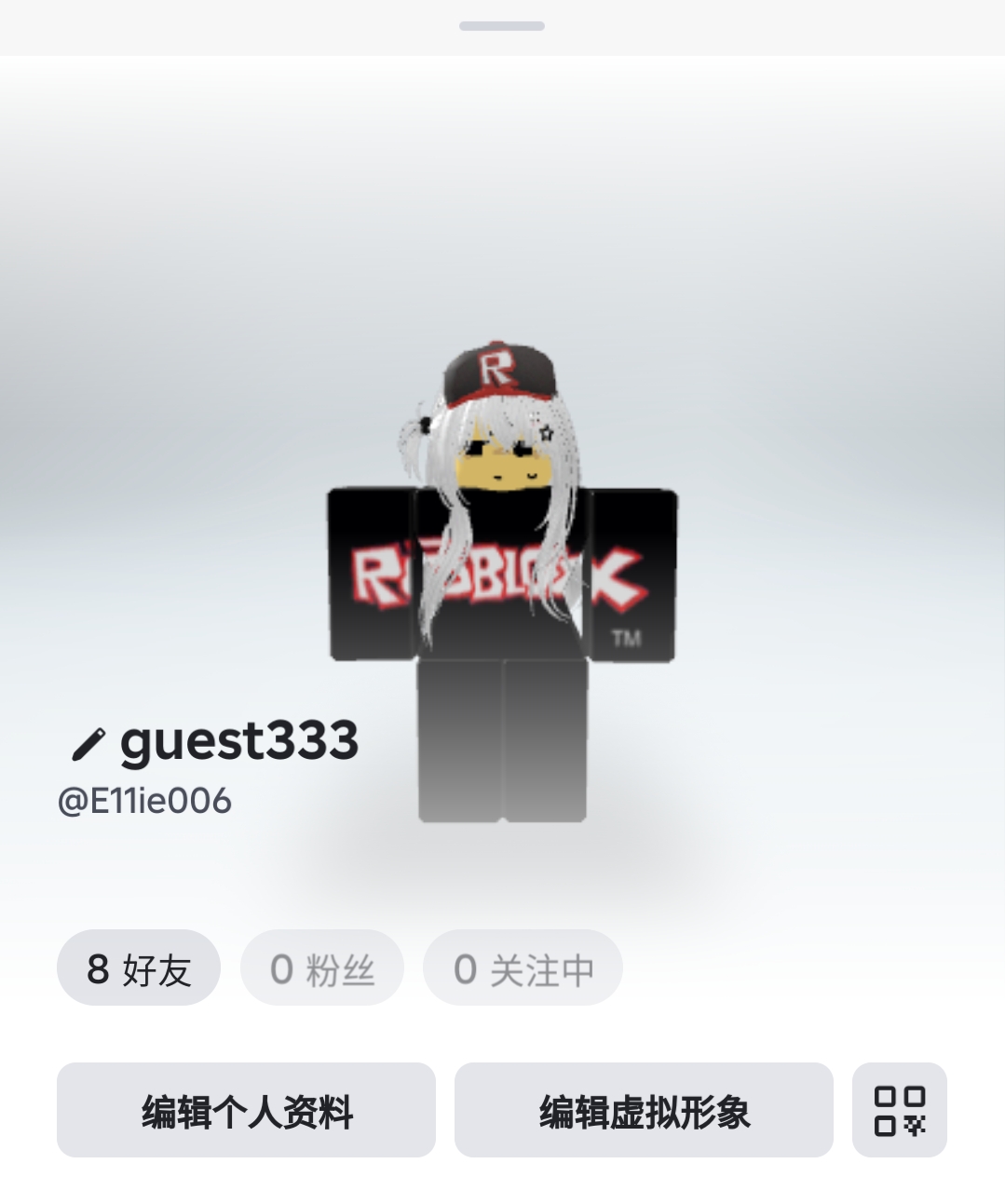Tap 编辑个人资料 to edit profile
This screenshot has height=1204, width=1005.
246,1110
